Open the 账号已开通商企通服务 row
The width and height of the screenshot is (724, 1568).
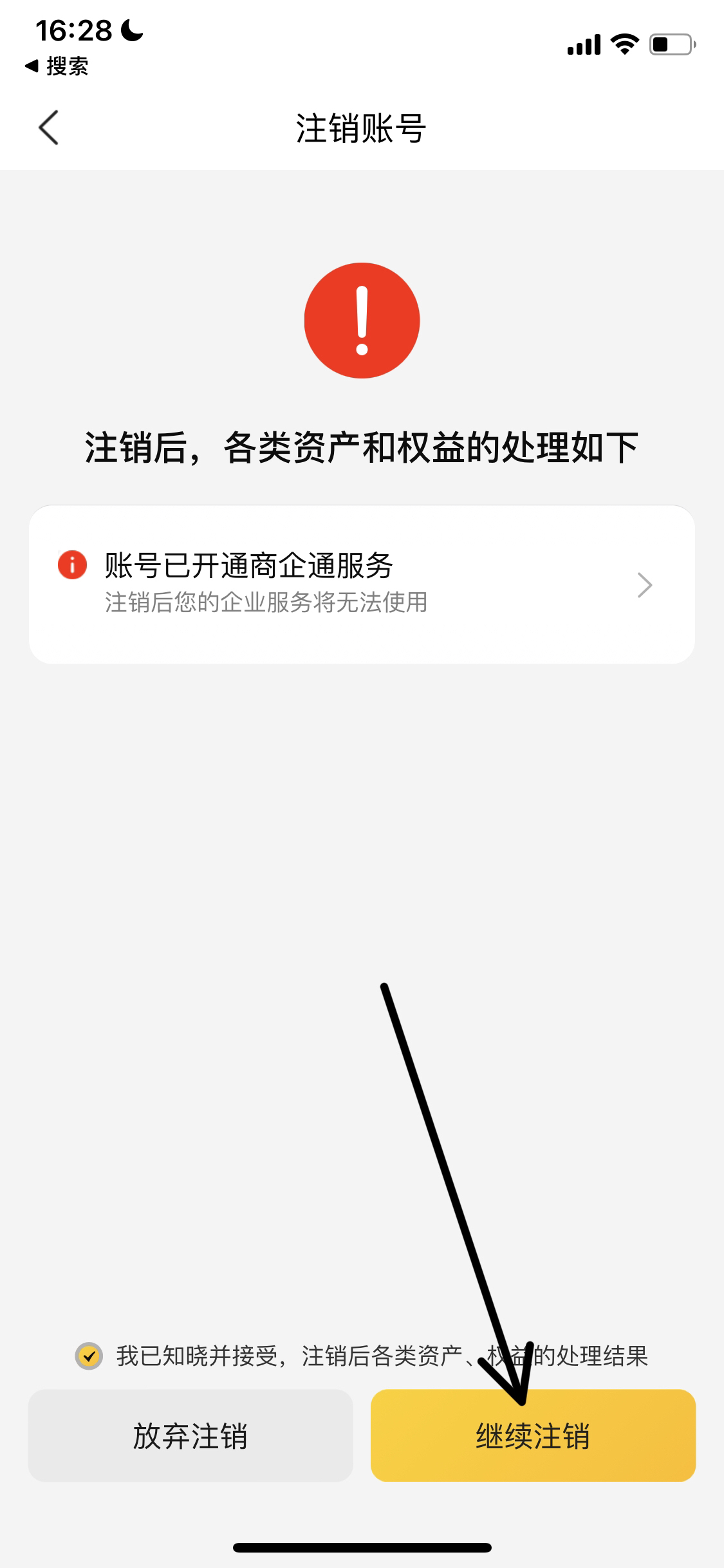362,584
